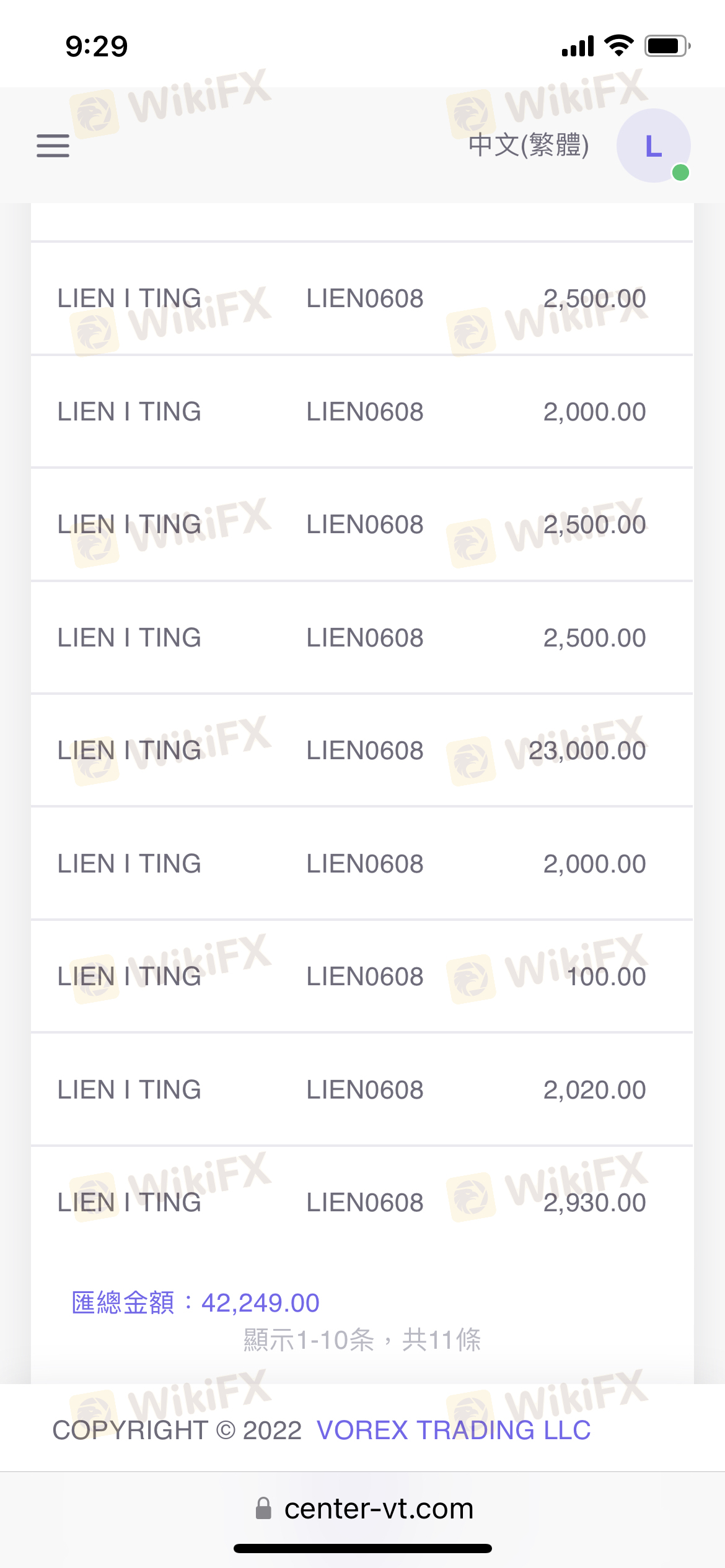Viewport: 725px width, 1568px height.
Task: Follow the VOREX TRADING LLC link
Action: [x=454, y=1431]
